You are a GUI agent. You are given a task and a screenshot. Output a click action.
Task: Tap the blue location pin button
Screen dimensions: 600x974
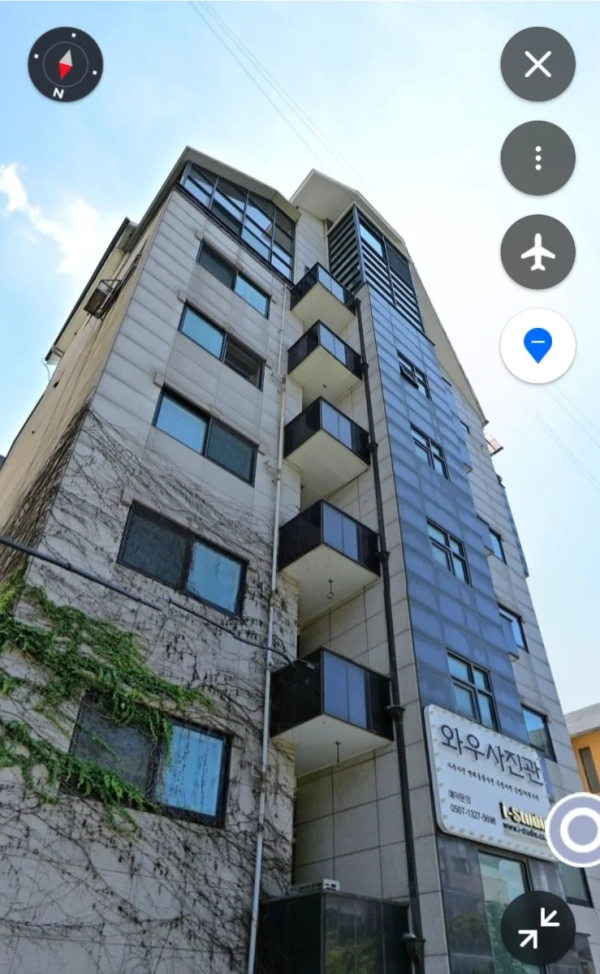point(538,346)
